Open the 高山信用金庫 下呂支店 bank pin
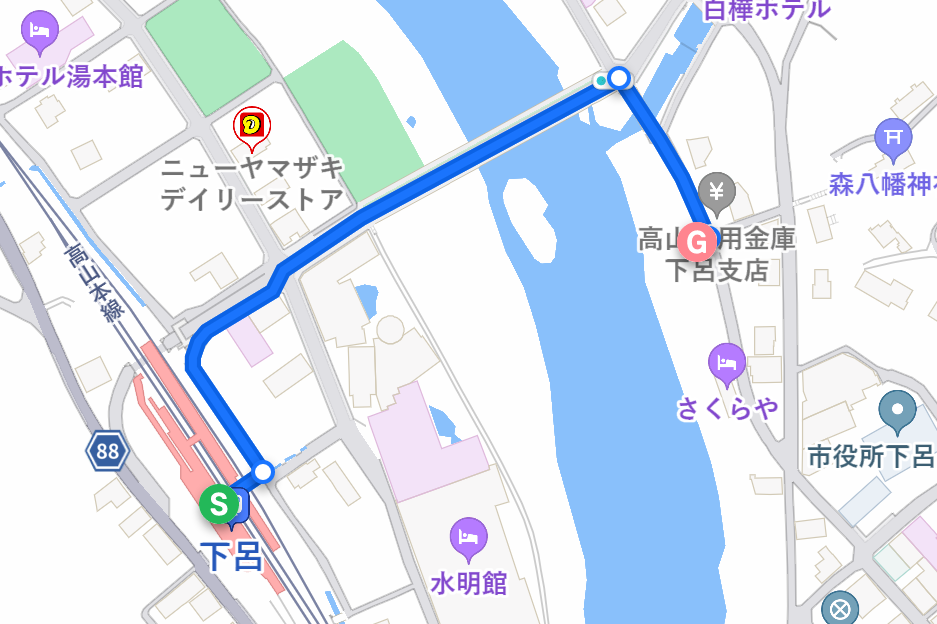937x624 pixels. point(716,190)
